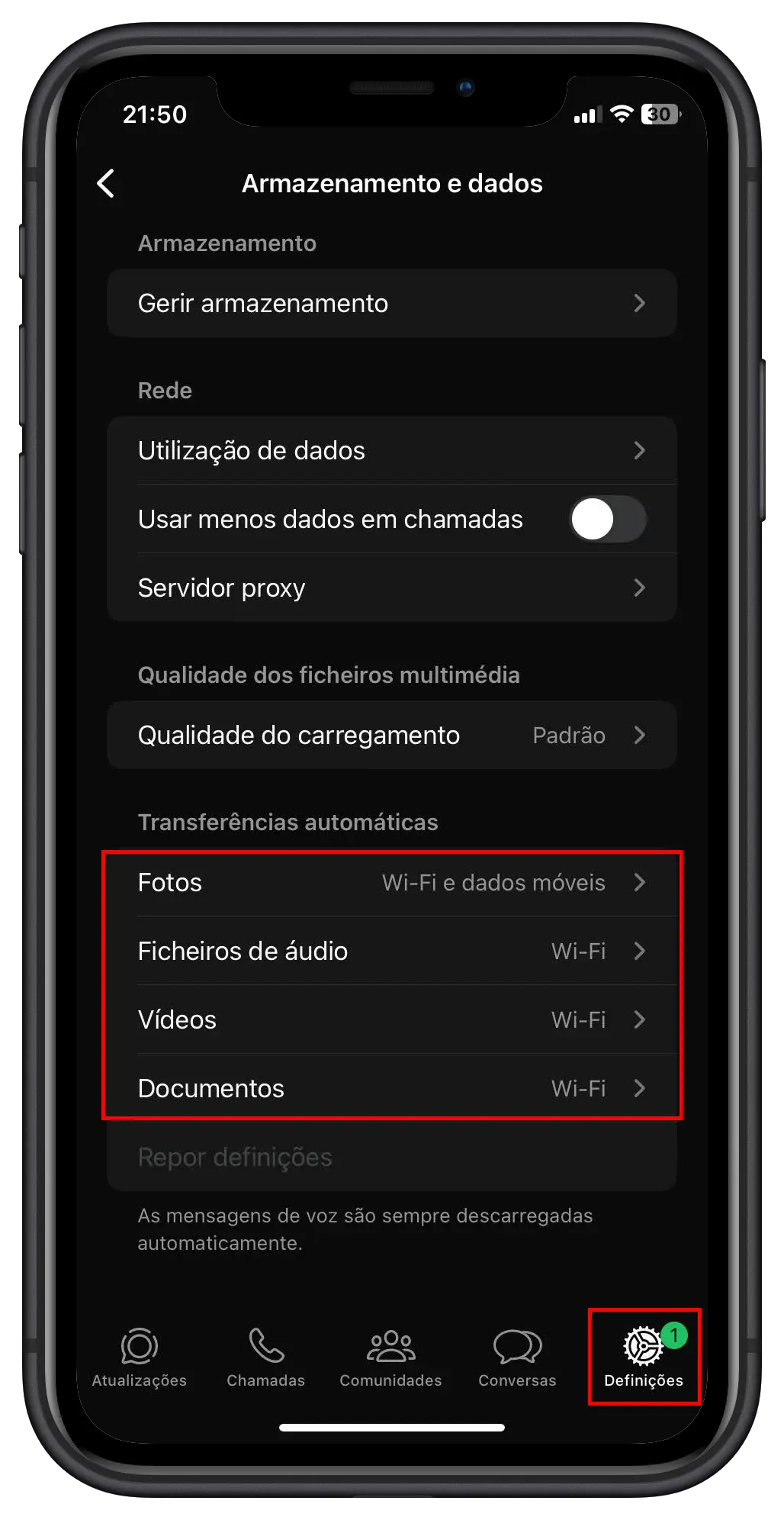Open Fotos auto-download setting

(x=391, y=883)
